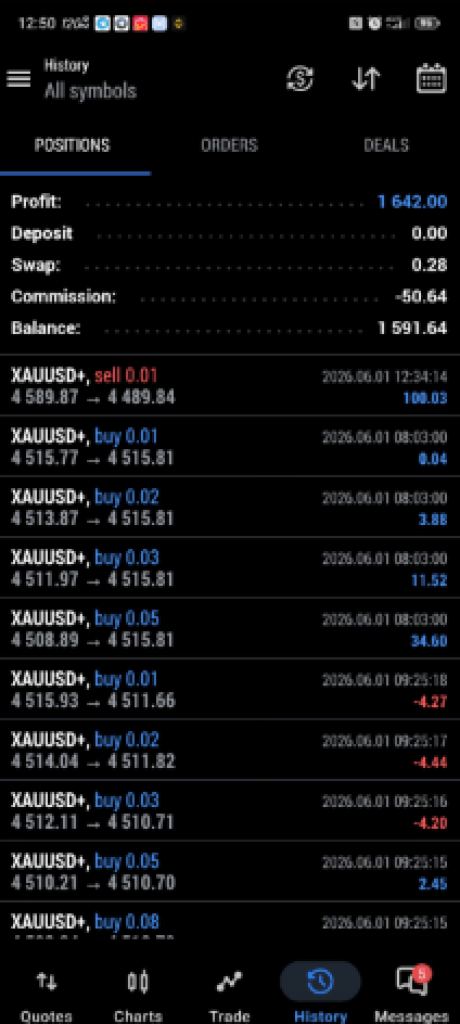460x1024 pixels.
Task: Open the buy 0.01 position at 4 515.77
Action: [x=230, y=447]
